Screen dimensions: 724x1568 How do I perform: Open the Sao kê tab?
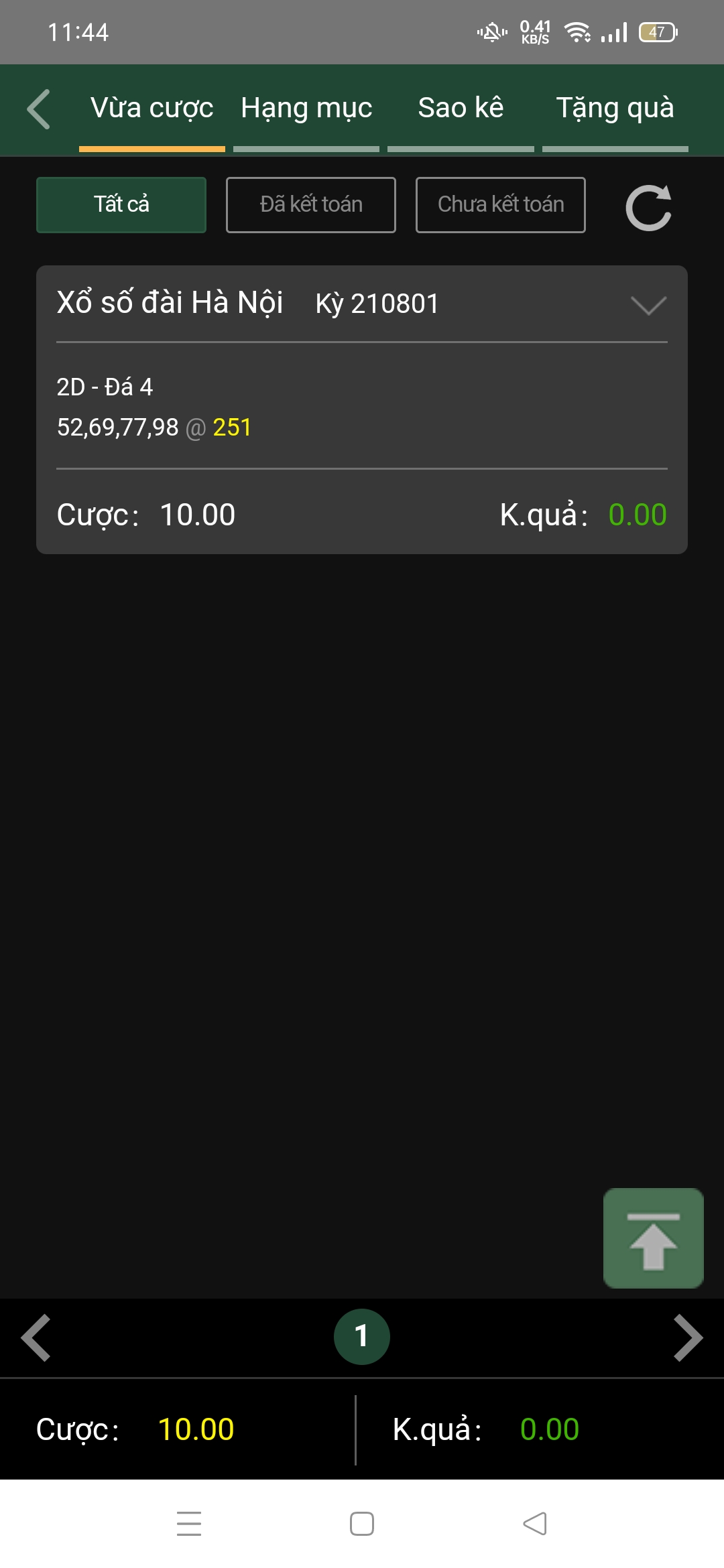click(x=461, y=109)
